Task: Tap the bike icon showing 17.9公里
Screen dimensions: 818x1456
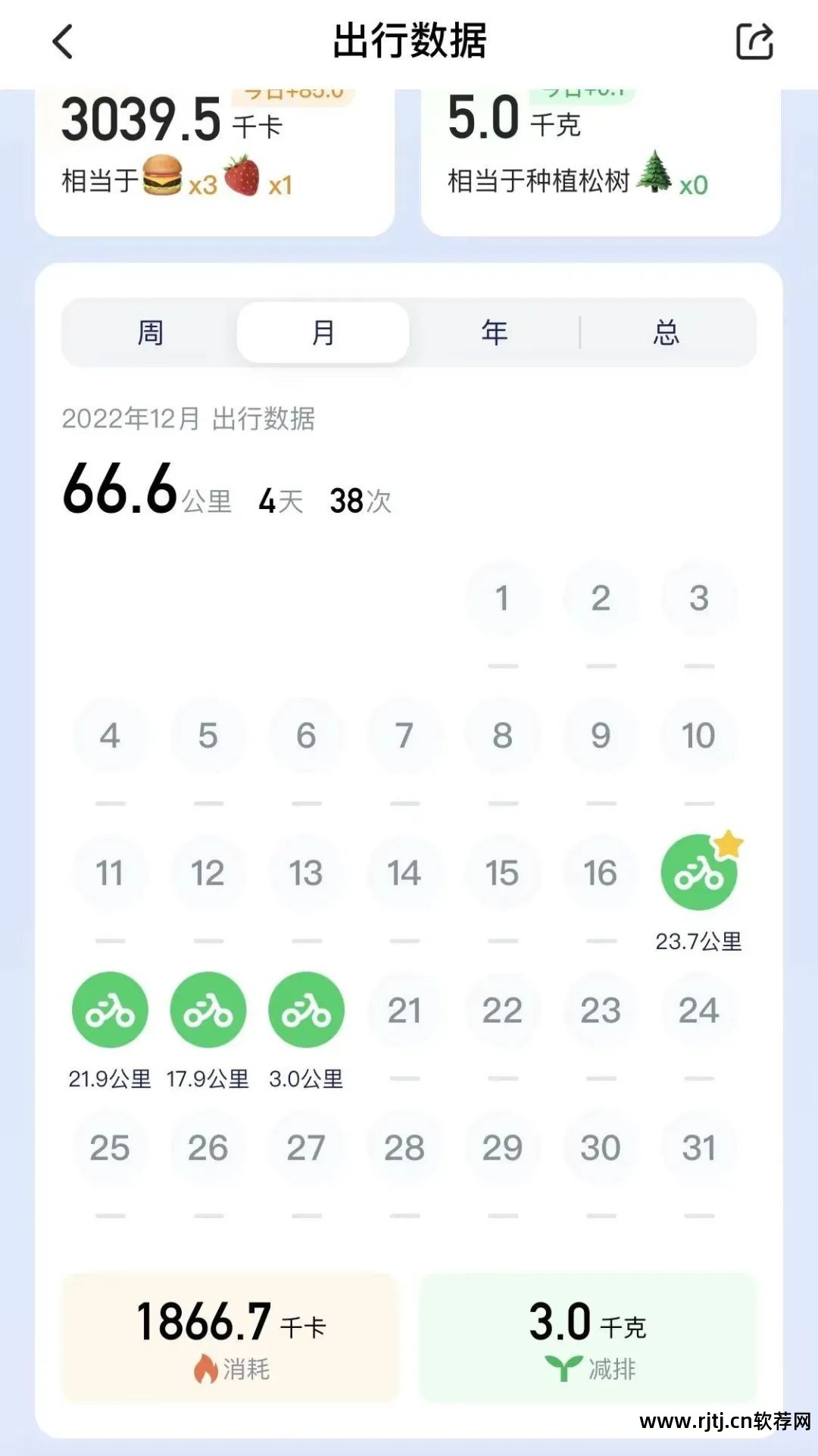Action: coord(208,1011)
